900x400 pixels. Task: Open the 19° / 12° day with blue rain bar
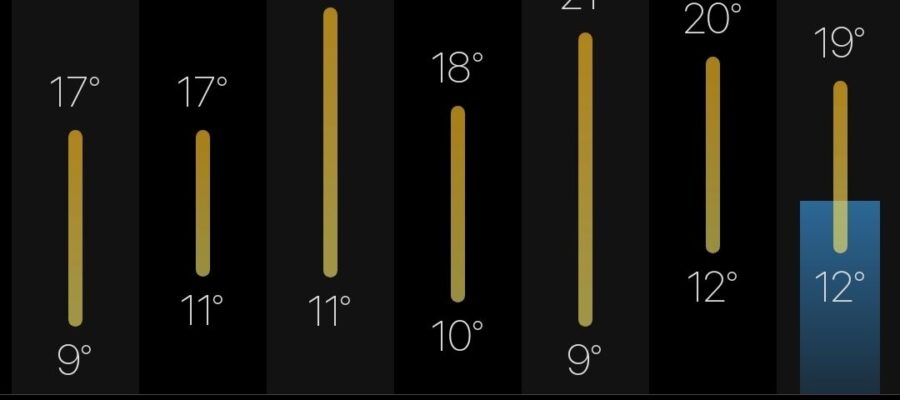click(840, 200)
